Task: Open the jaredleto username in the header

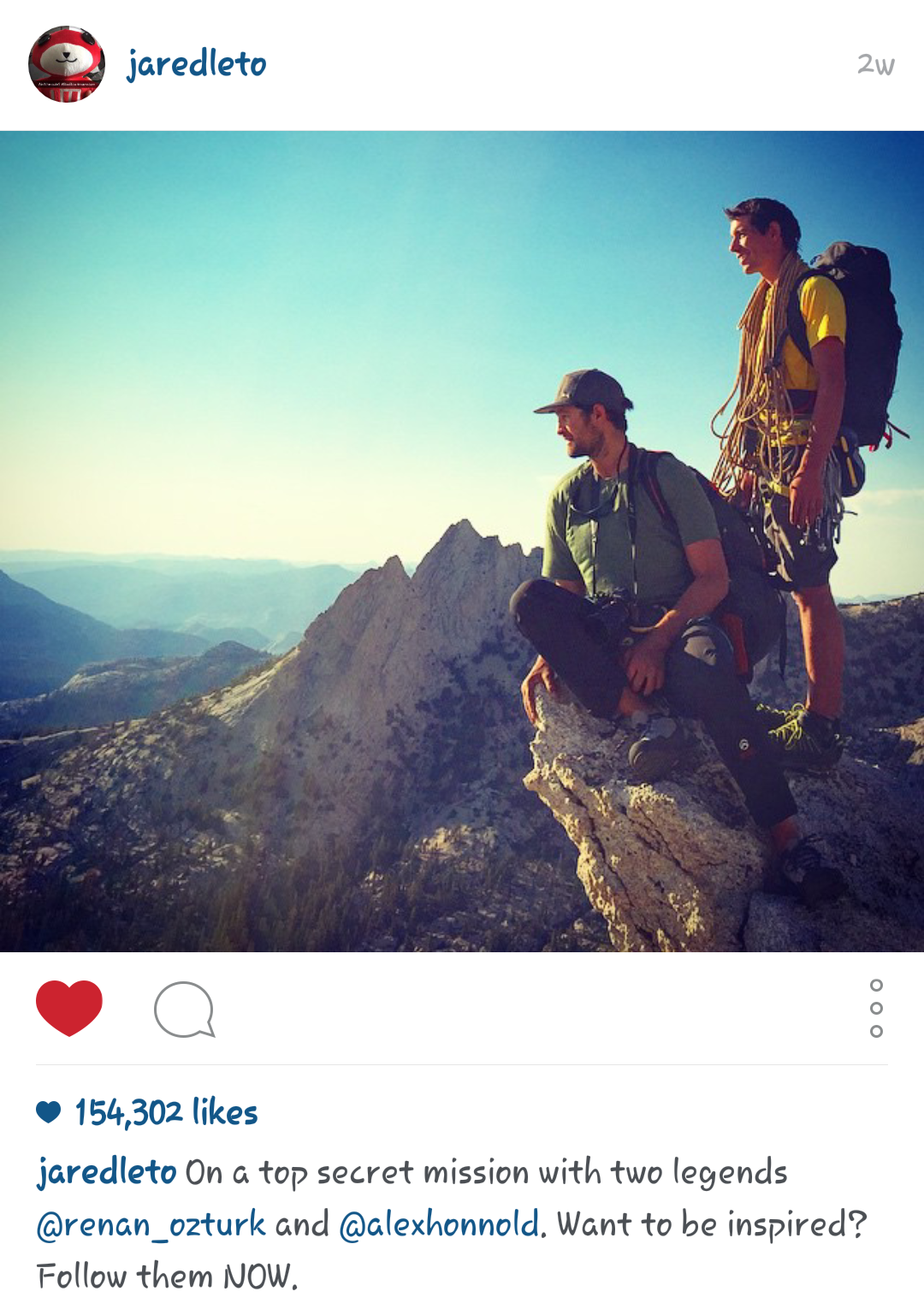Action: pyautogui.click(x=197, y=64)
